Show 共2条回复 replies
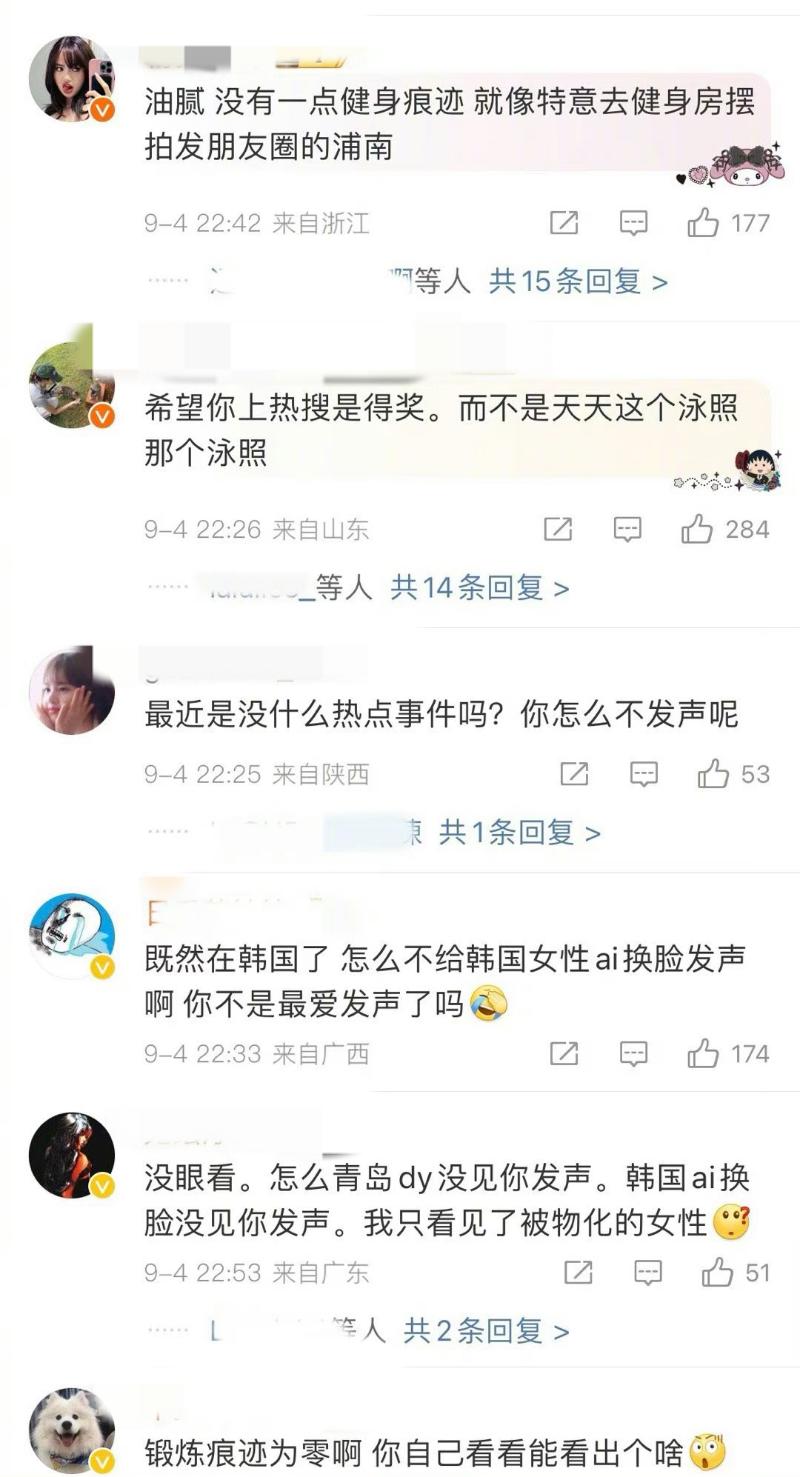This screenshot has width=800, height=1477. tap(486, 1331)
